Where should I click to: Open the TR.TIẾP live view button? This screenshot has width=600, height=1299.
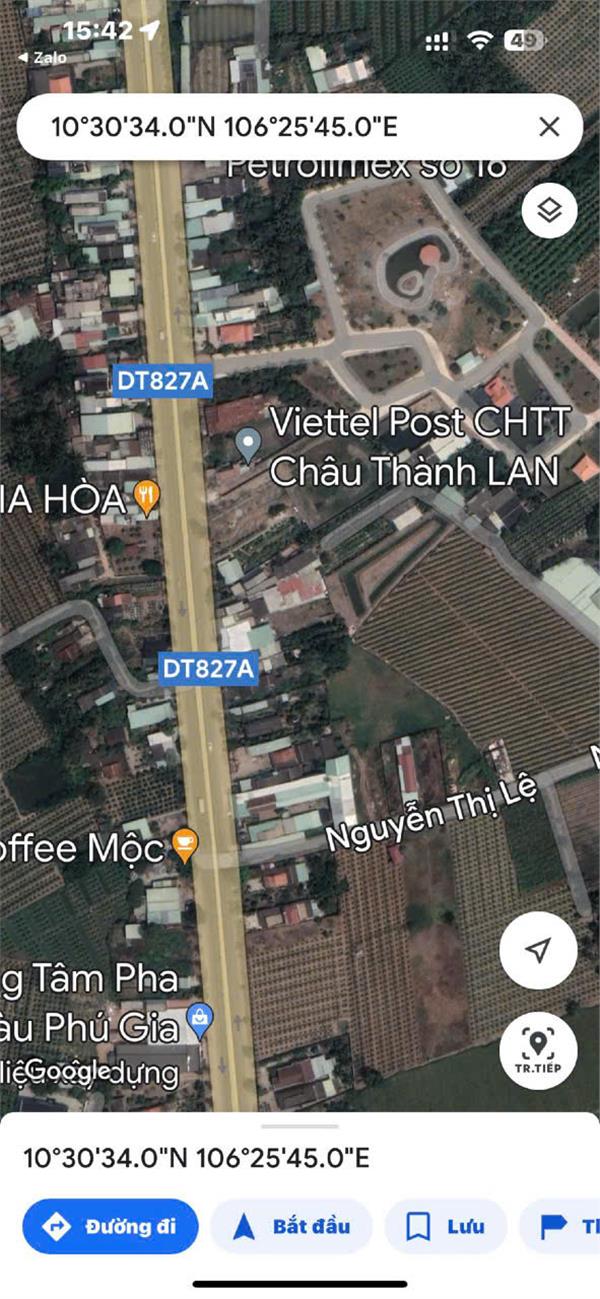pyautogui.click(x=539, y=1051)
